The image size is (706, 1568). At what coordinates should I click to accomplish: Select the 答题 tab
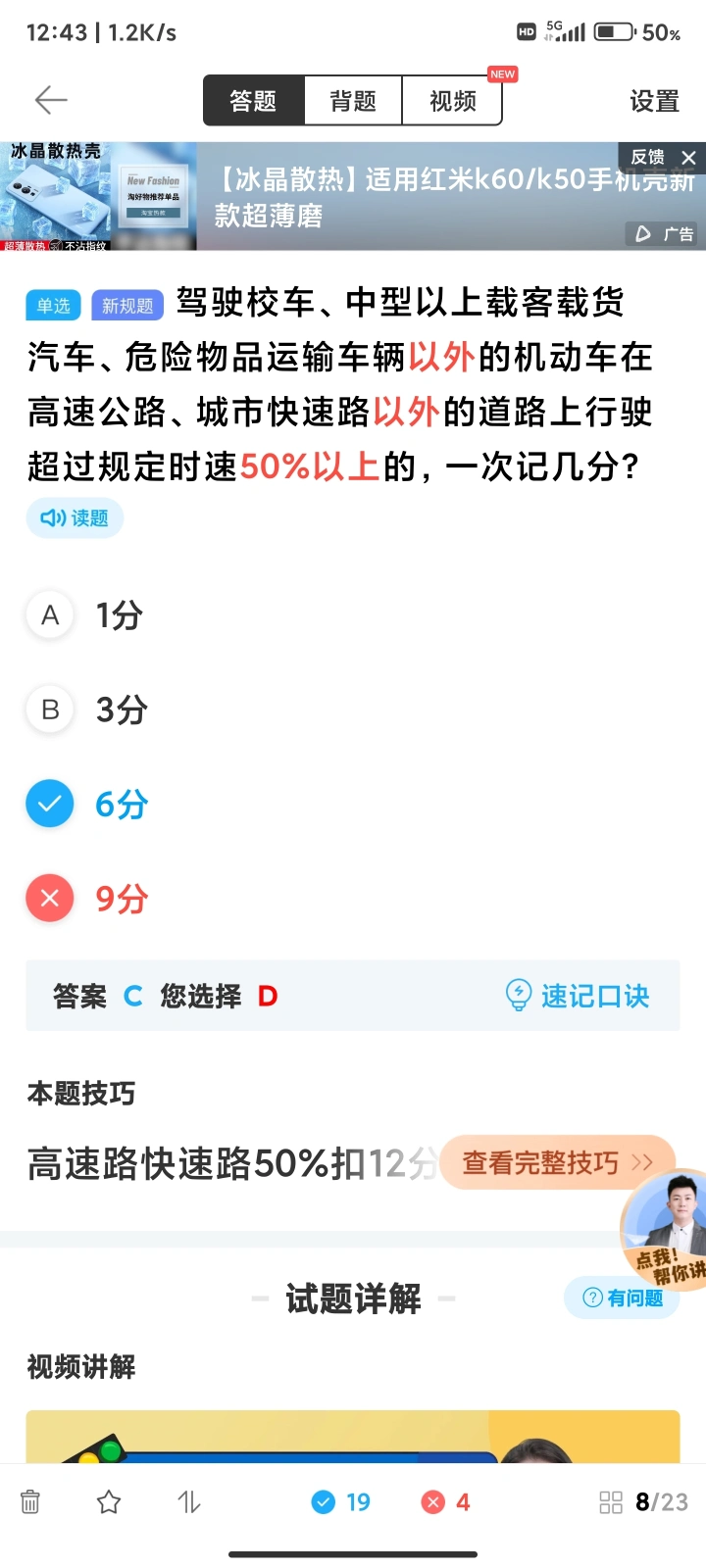point(254,100)
